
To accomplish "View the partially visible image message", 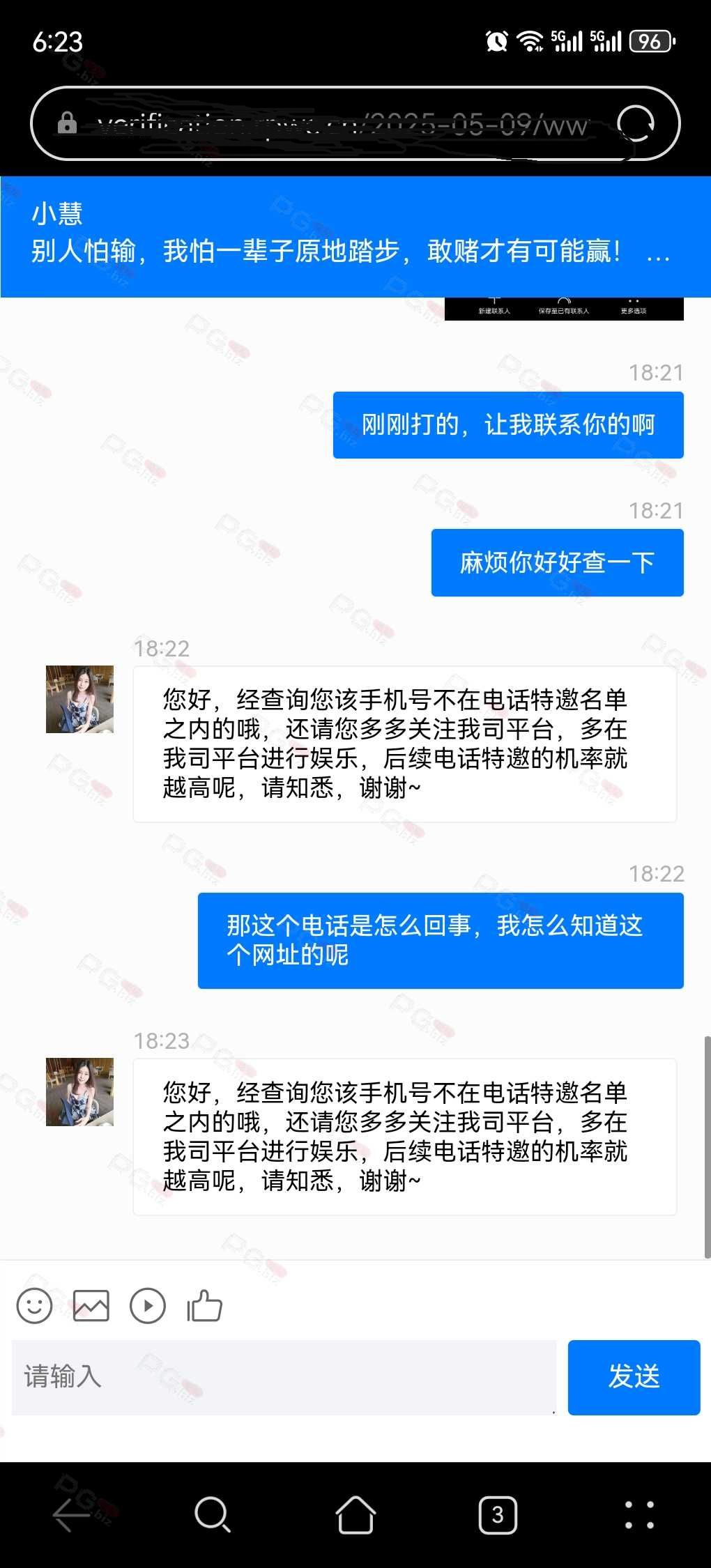I will tap(564, 309).
